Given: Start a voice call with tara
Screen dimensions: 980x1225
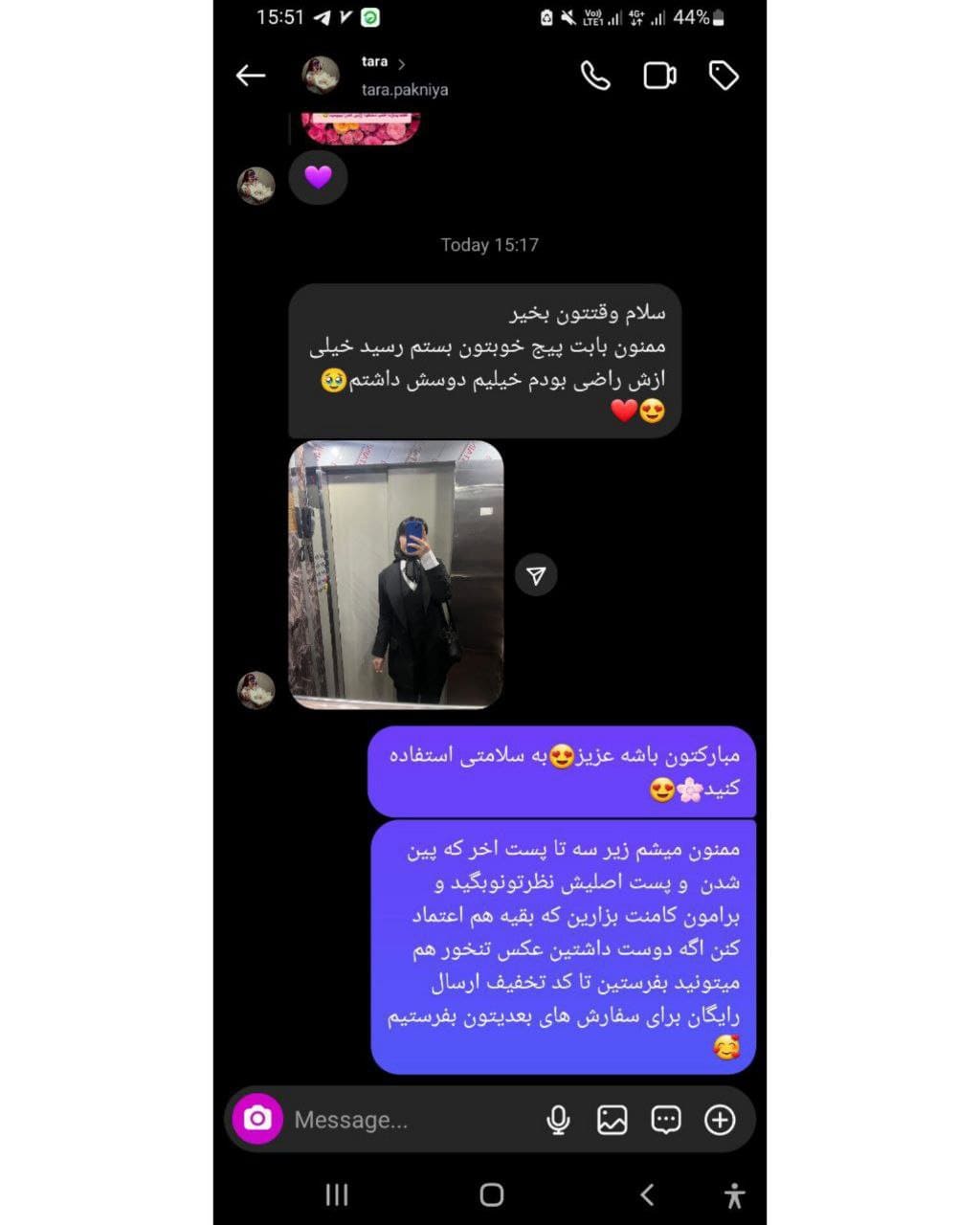Looking at the screenshot, I should 595,76.
